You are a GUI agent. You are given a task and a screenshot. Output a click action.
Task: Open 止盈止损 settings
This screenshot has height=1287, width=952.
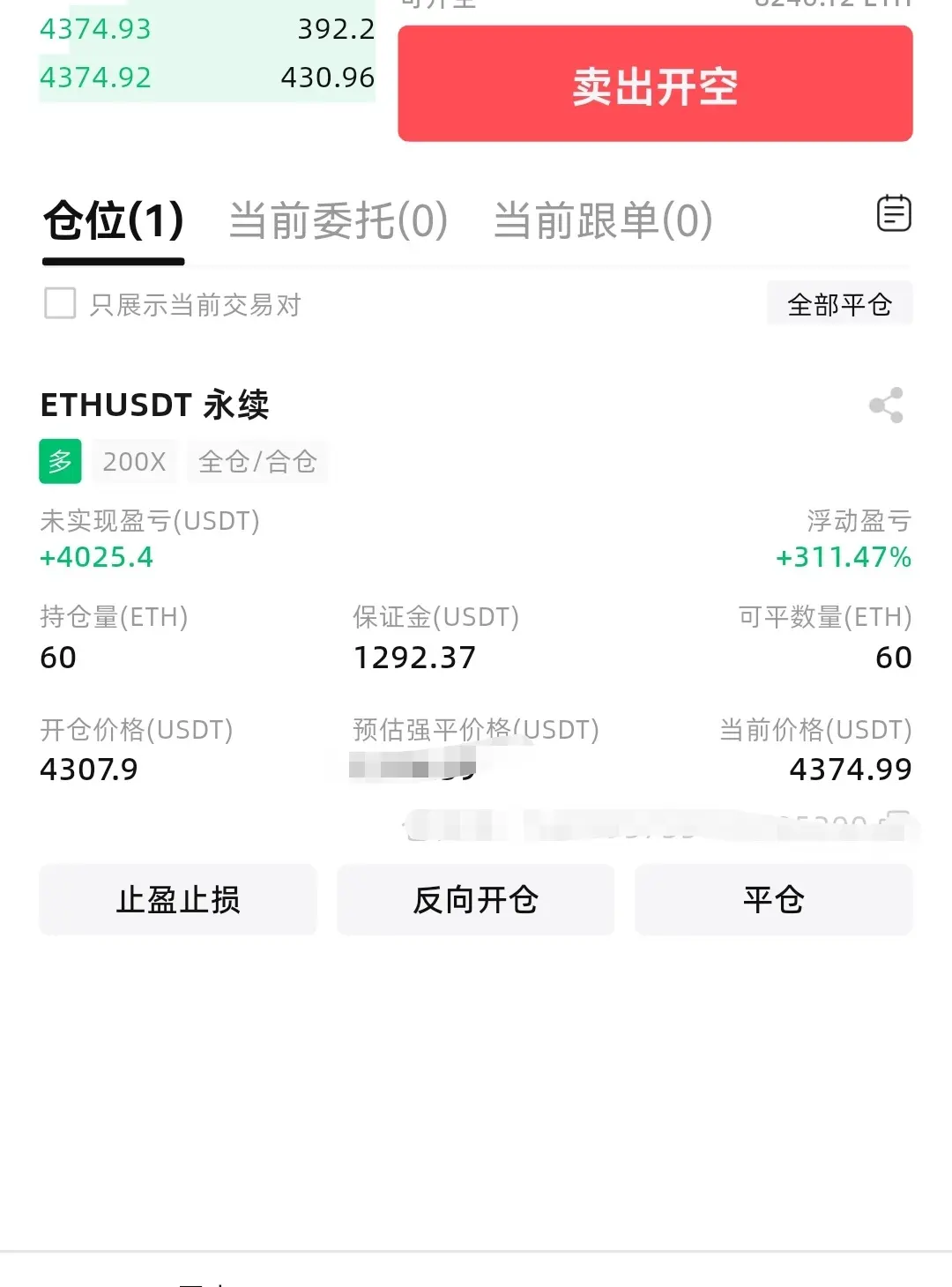pos(178,900)
